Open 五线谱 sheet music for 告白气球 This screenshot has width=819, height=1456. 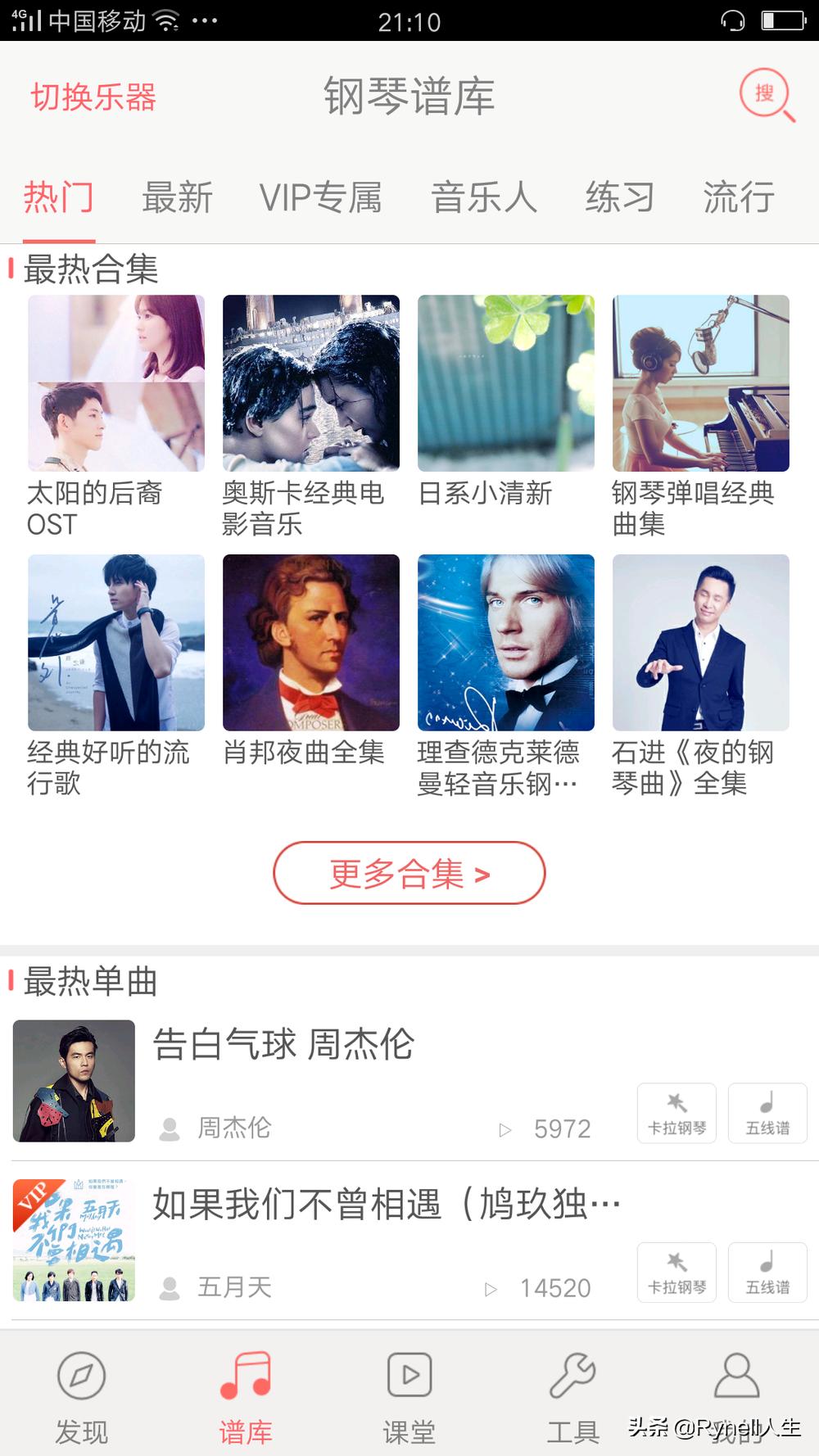coord(767,1112)
